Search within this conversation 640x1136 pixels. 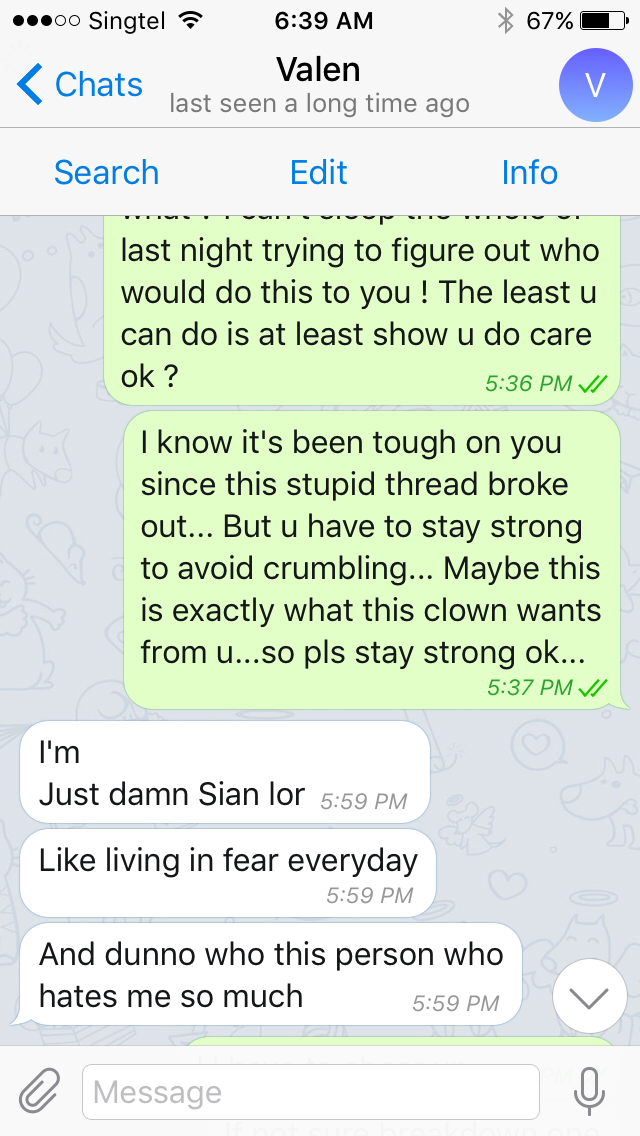coord(107,172)
